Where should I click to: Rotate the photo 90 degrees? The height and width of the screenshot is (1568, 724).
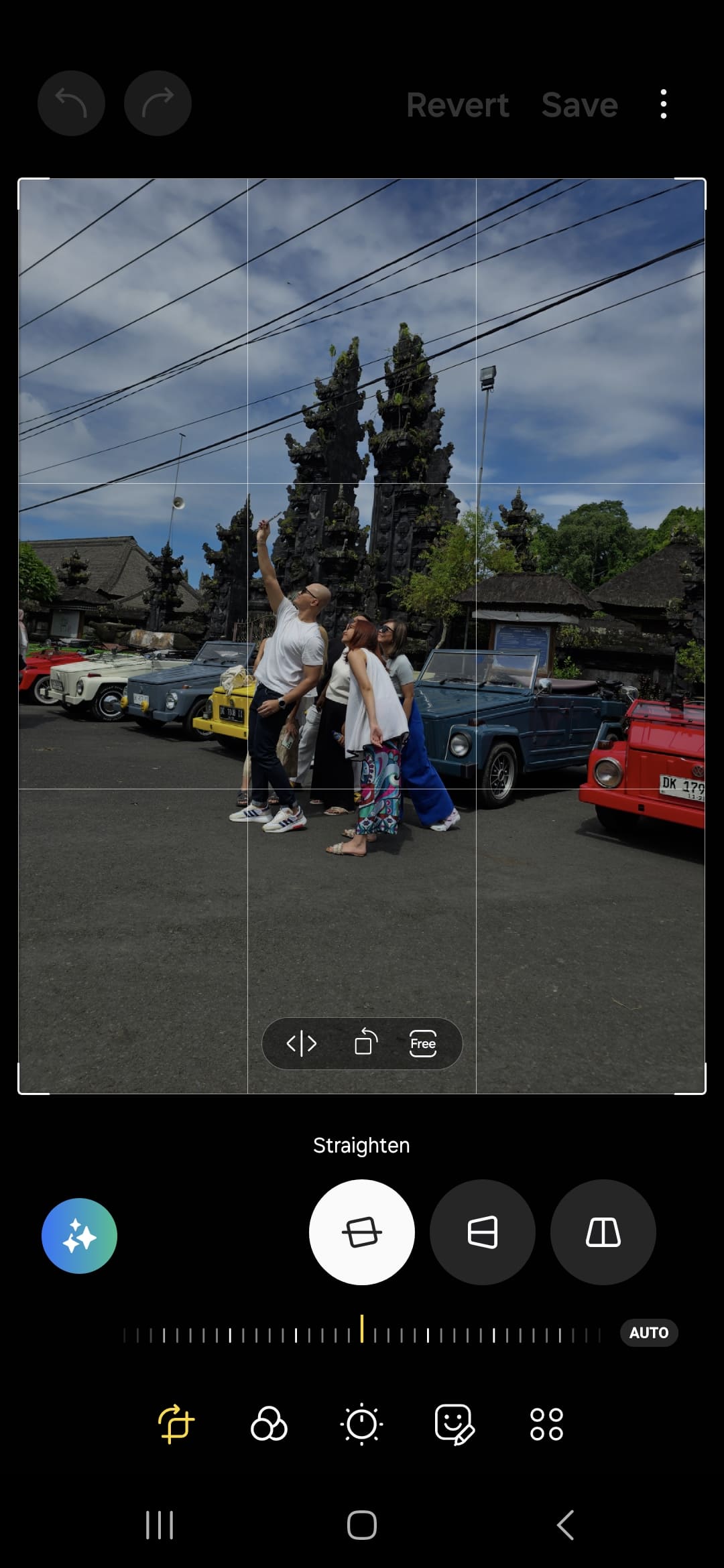(x=365, y=1043)
